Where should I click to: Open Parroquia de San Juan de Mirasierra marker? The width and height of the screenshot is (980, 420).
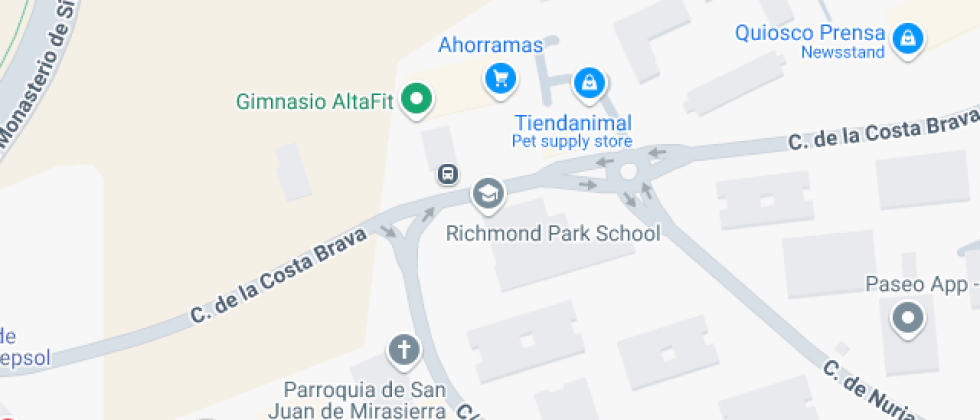(x=403, y=350)
